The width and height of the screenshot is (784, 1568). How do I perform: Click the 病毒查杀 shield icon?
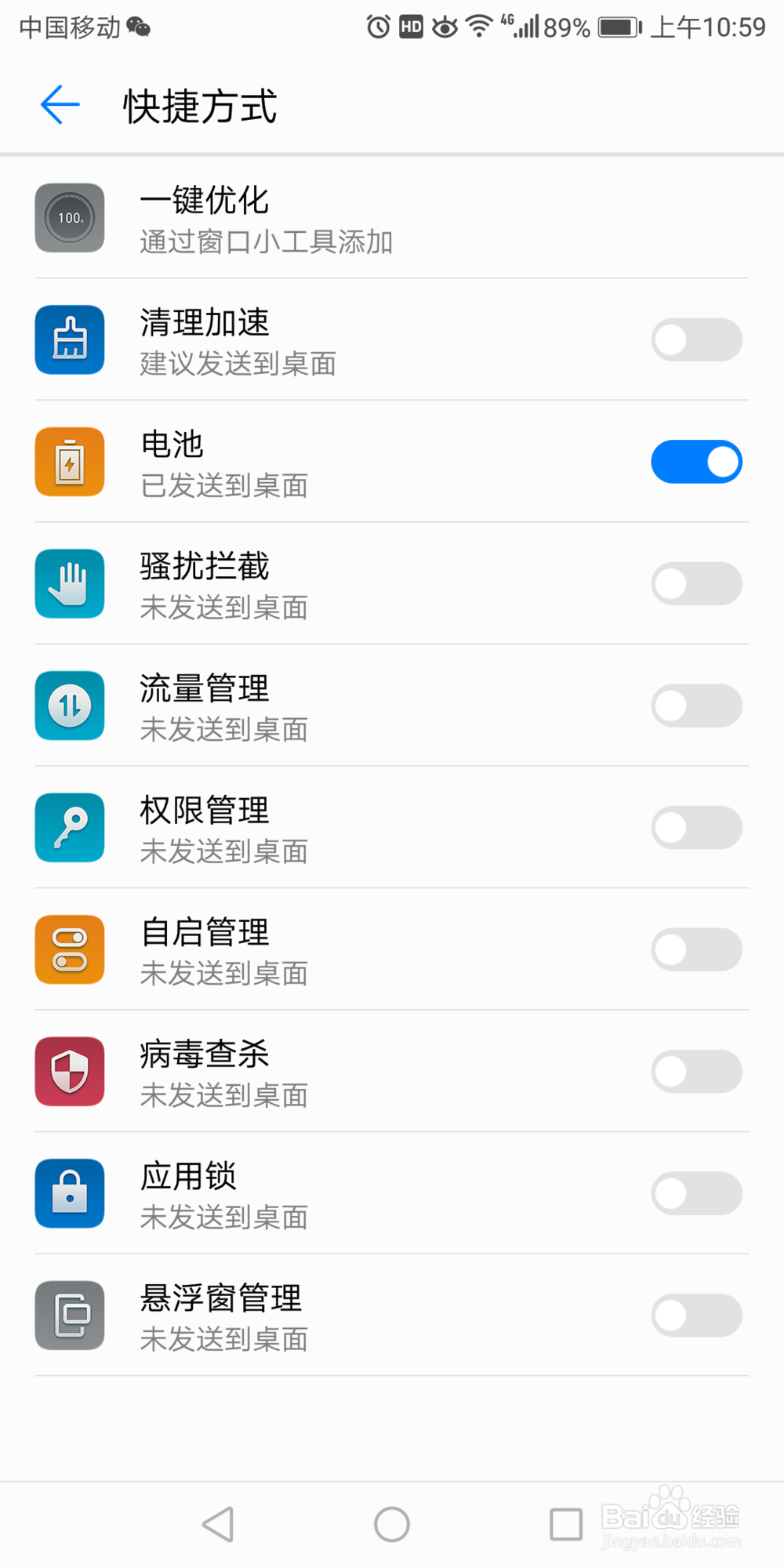click(x=69, y=1071)
